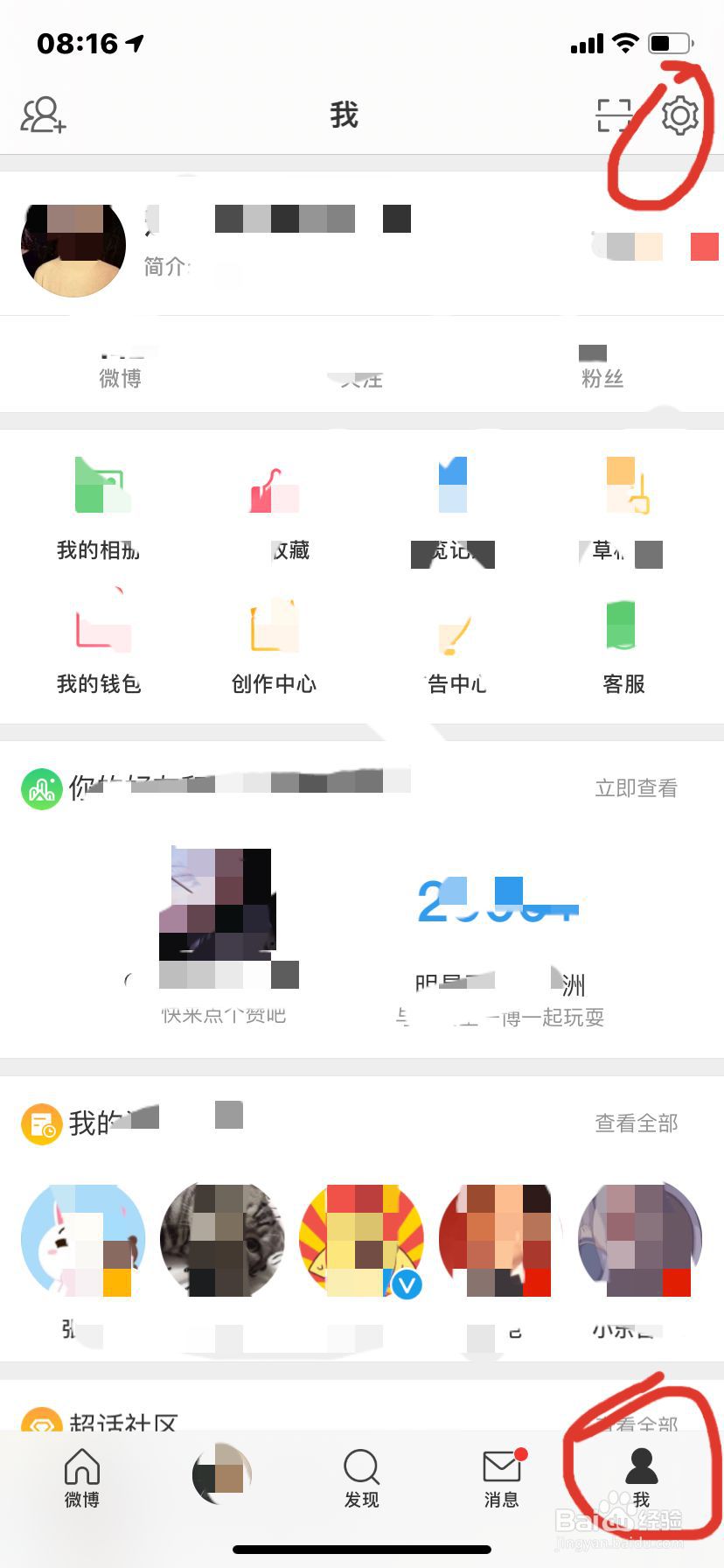This screenshot has width=724, height=1568.
Task: Tap 查看全部 to see all
Action: [x=637, y=1123]
